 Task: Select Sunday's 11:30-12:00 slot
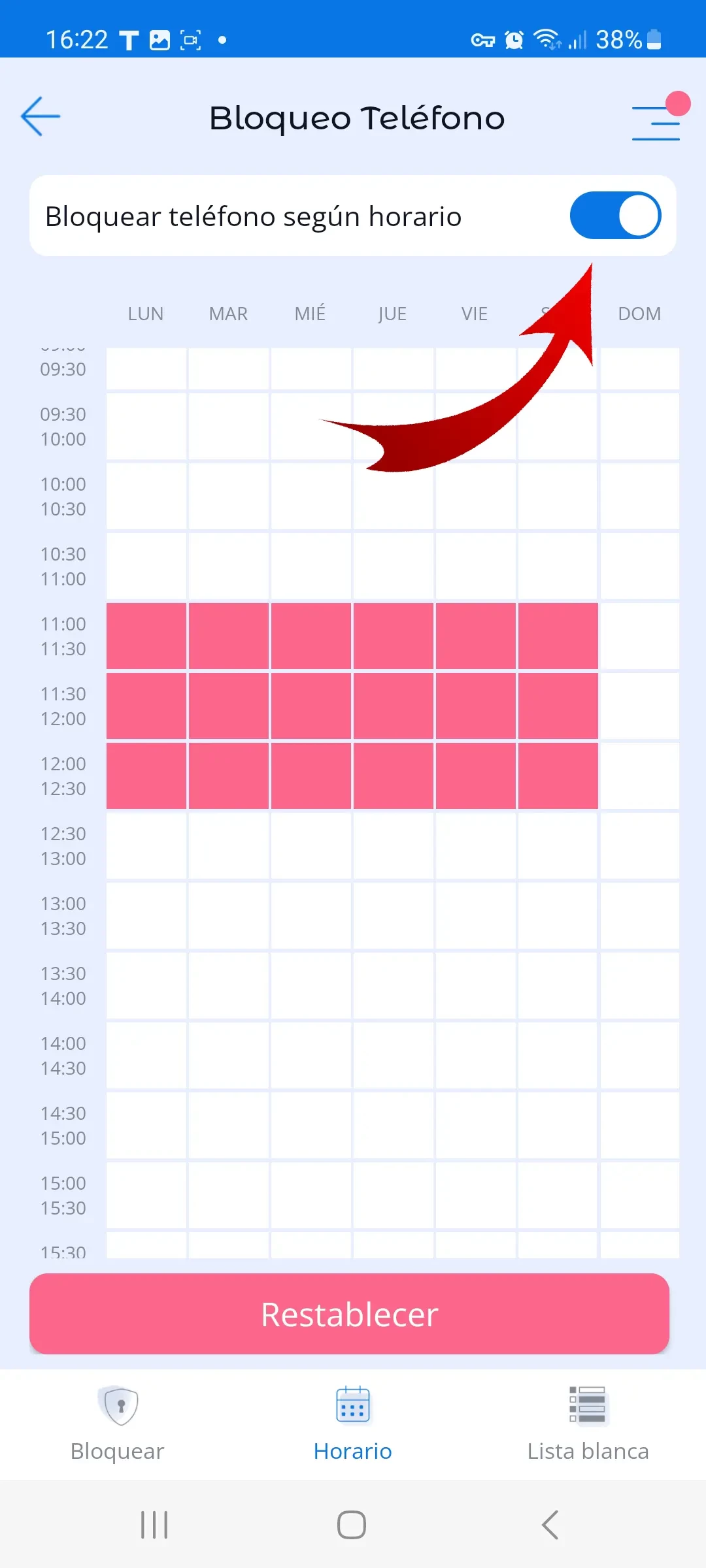639,706
